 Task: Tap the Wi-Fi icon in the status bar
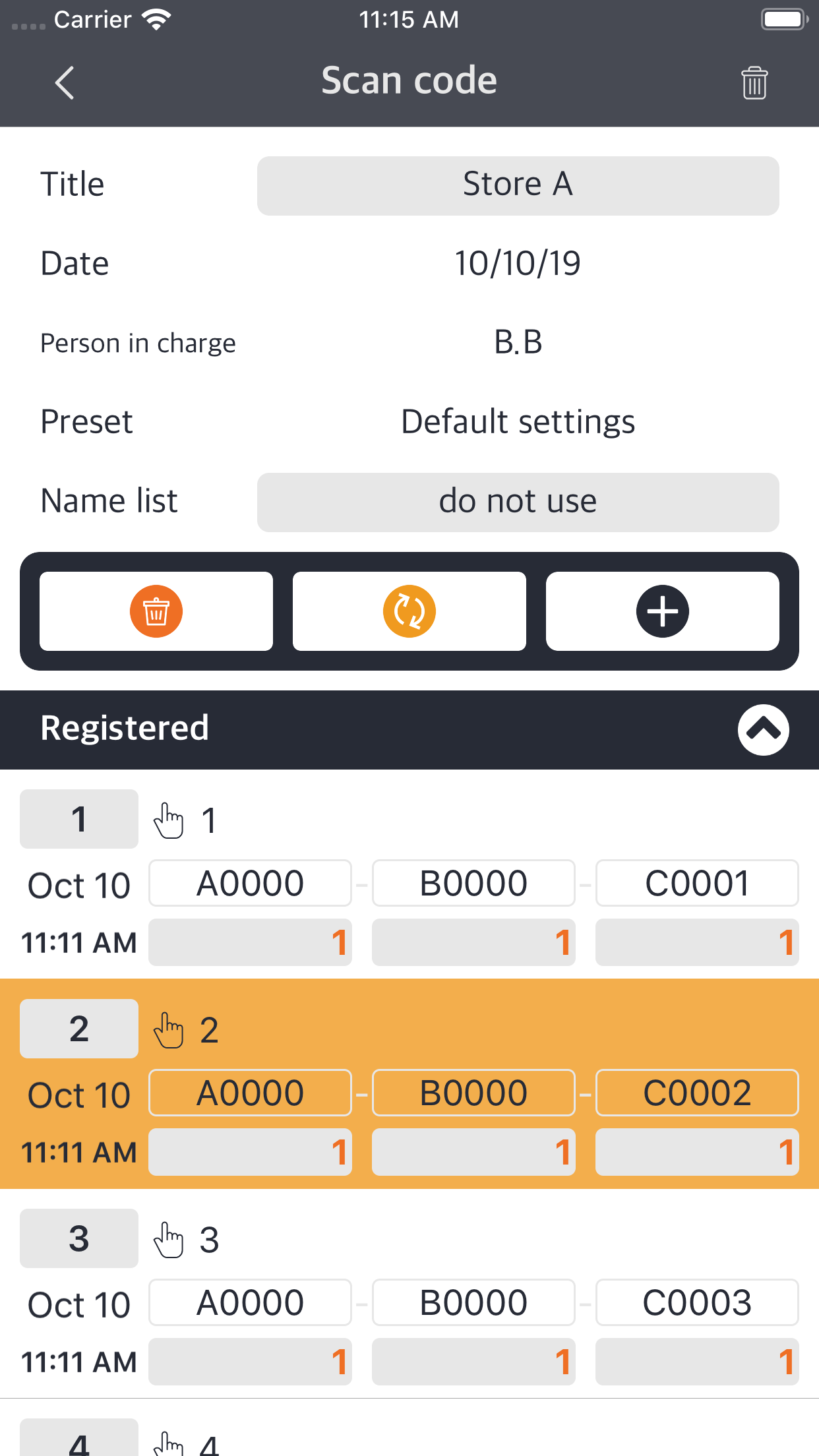pos(155,20)
